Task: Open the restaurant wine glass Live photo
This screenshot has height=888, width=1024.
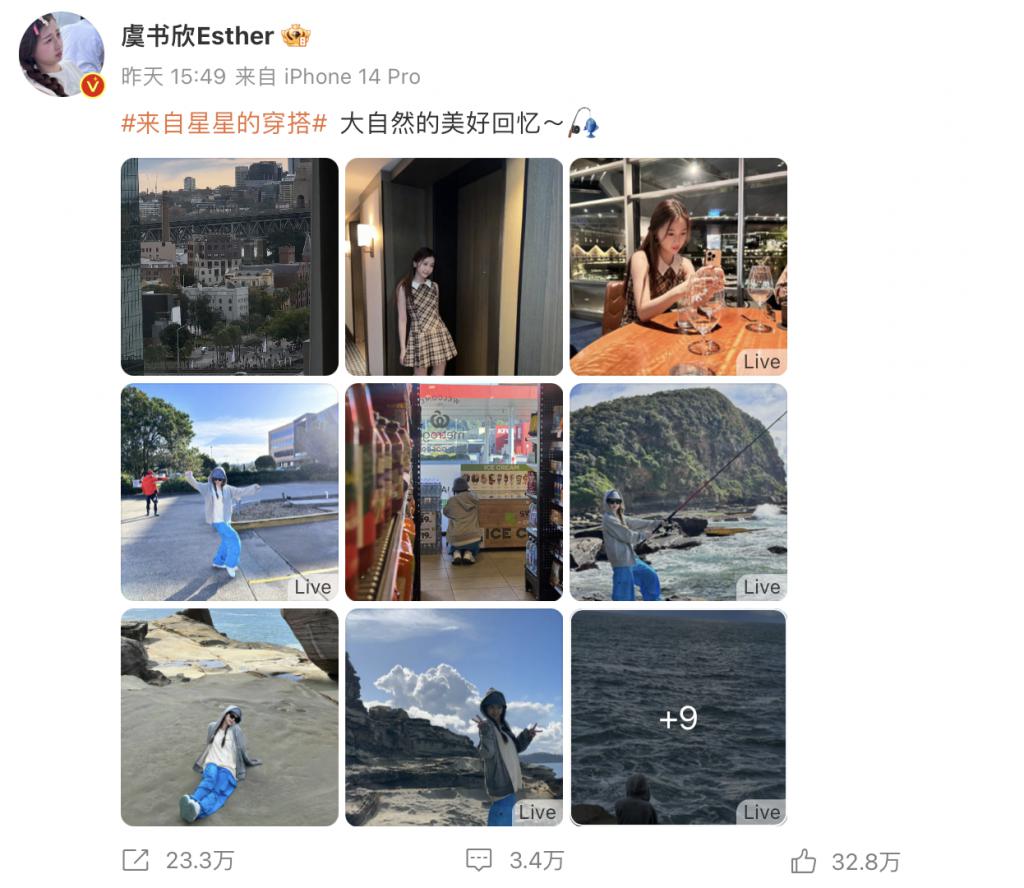Action: click(678, 266)
